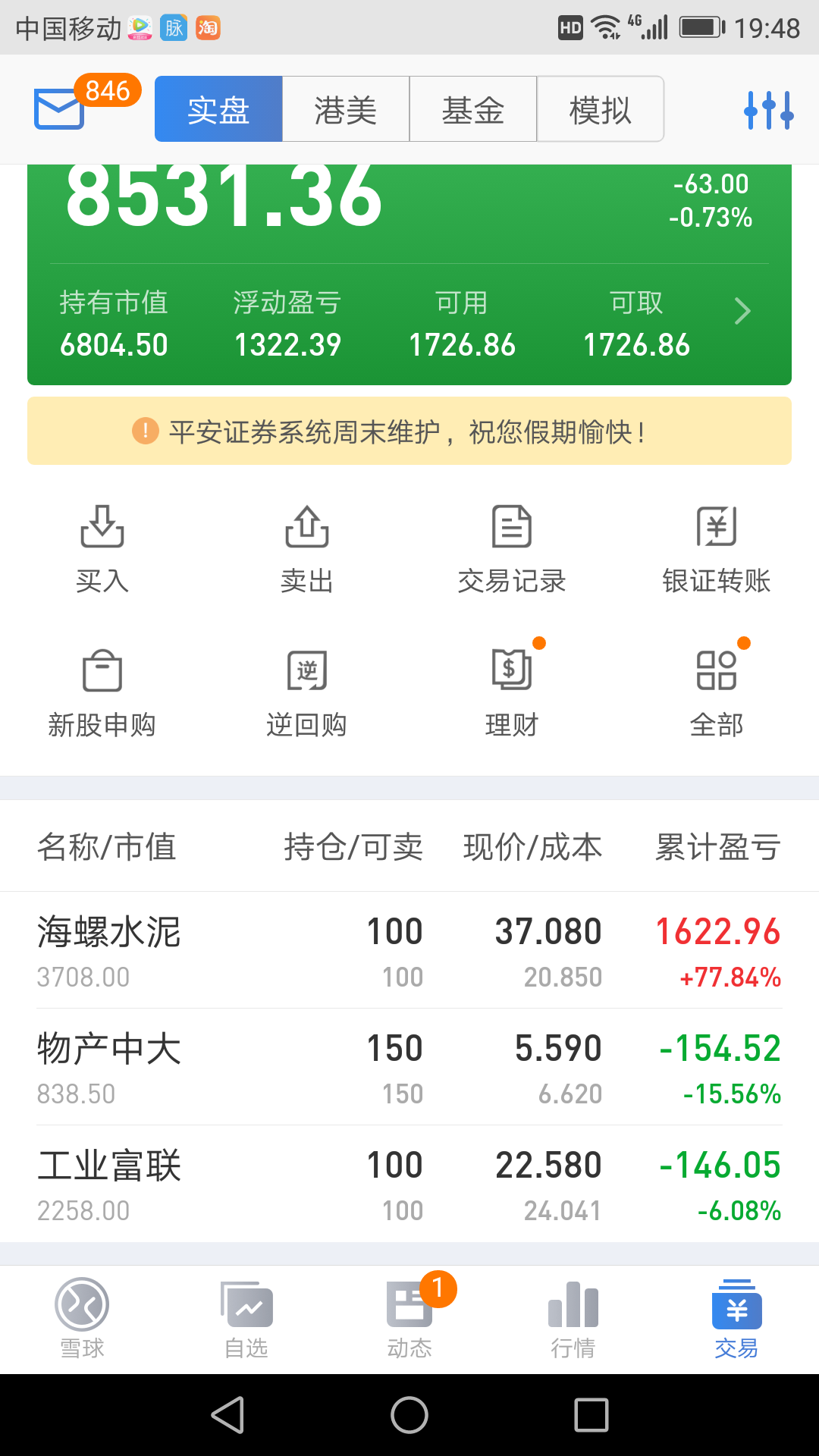Switch to the 行情 market tab

573,1319
